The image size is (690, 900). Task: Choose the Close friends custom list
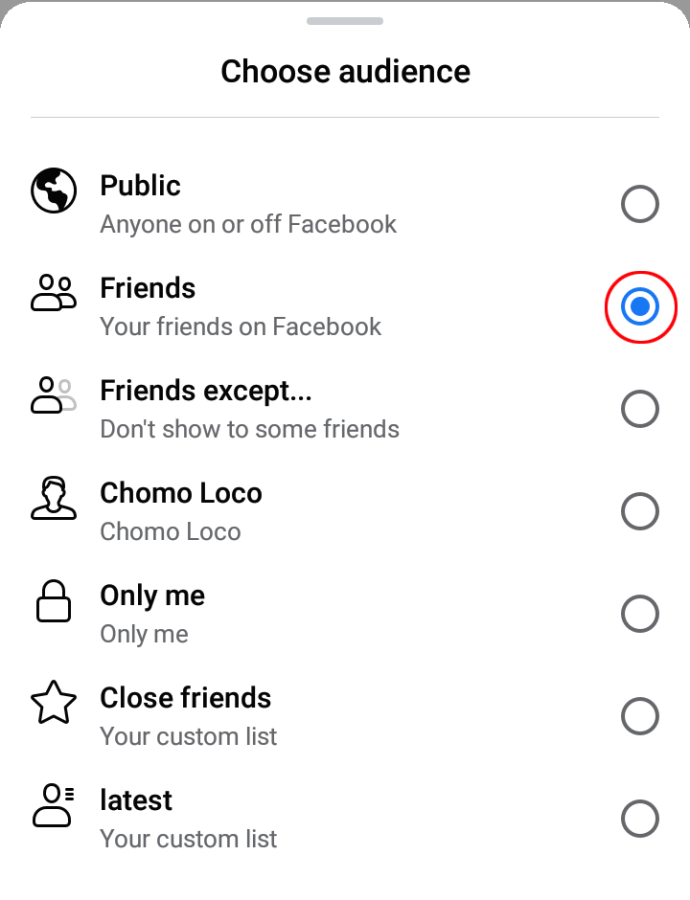point(640,716)
